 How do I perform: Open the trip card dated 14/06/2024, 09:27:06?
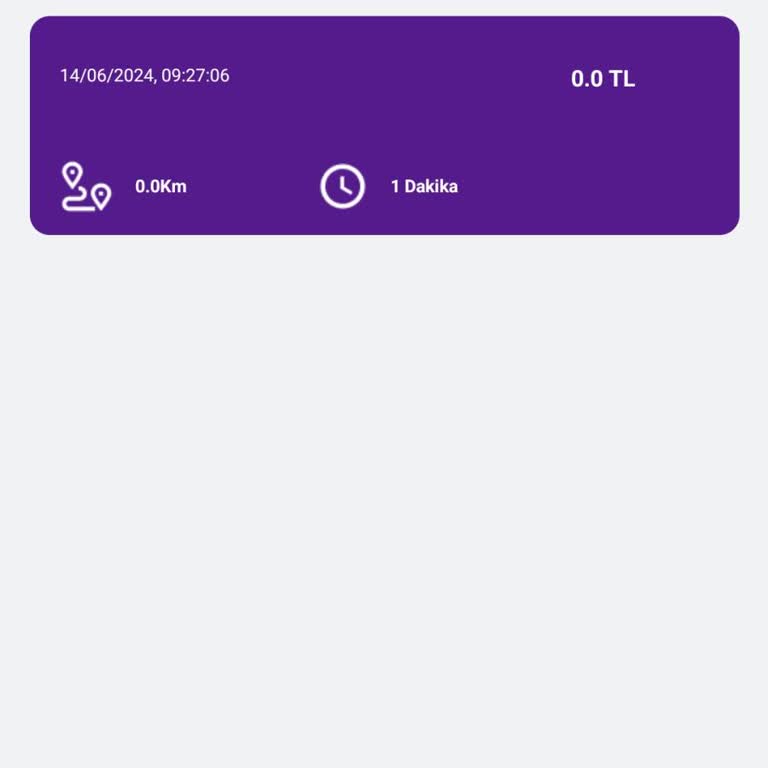pos(384,126)
